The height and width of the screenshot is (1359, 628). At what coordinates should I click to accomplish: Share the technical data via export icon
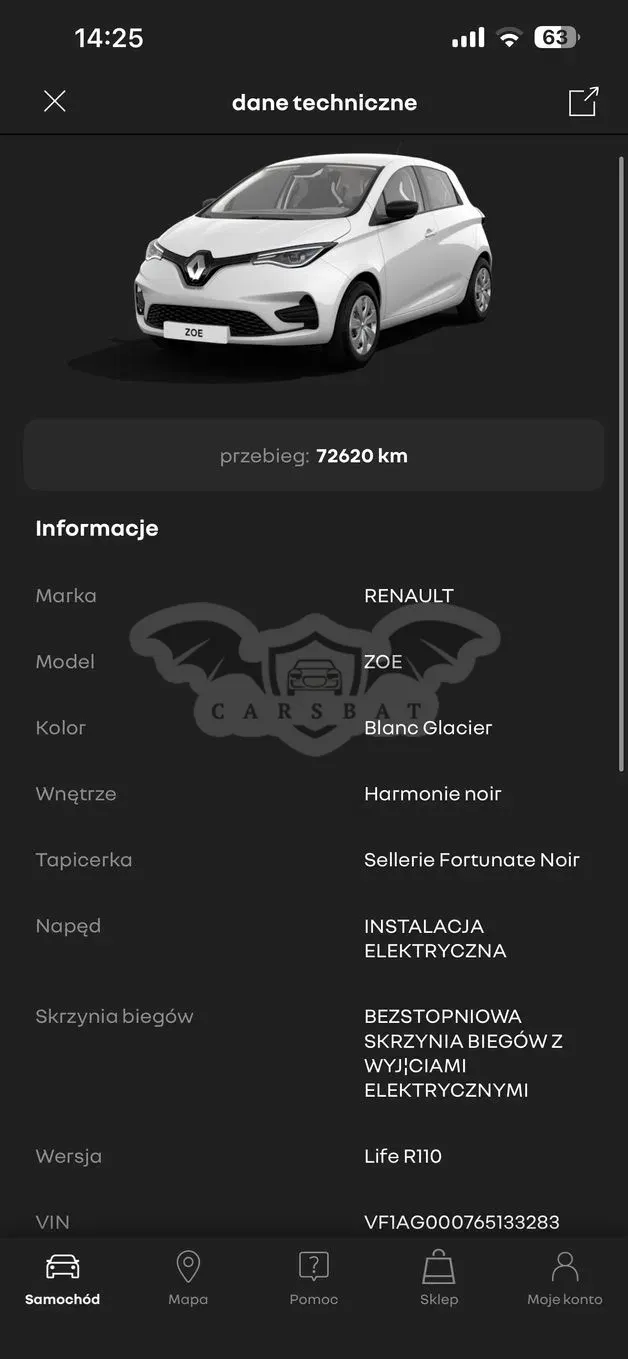point(583,102)
